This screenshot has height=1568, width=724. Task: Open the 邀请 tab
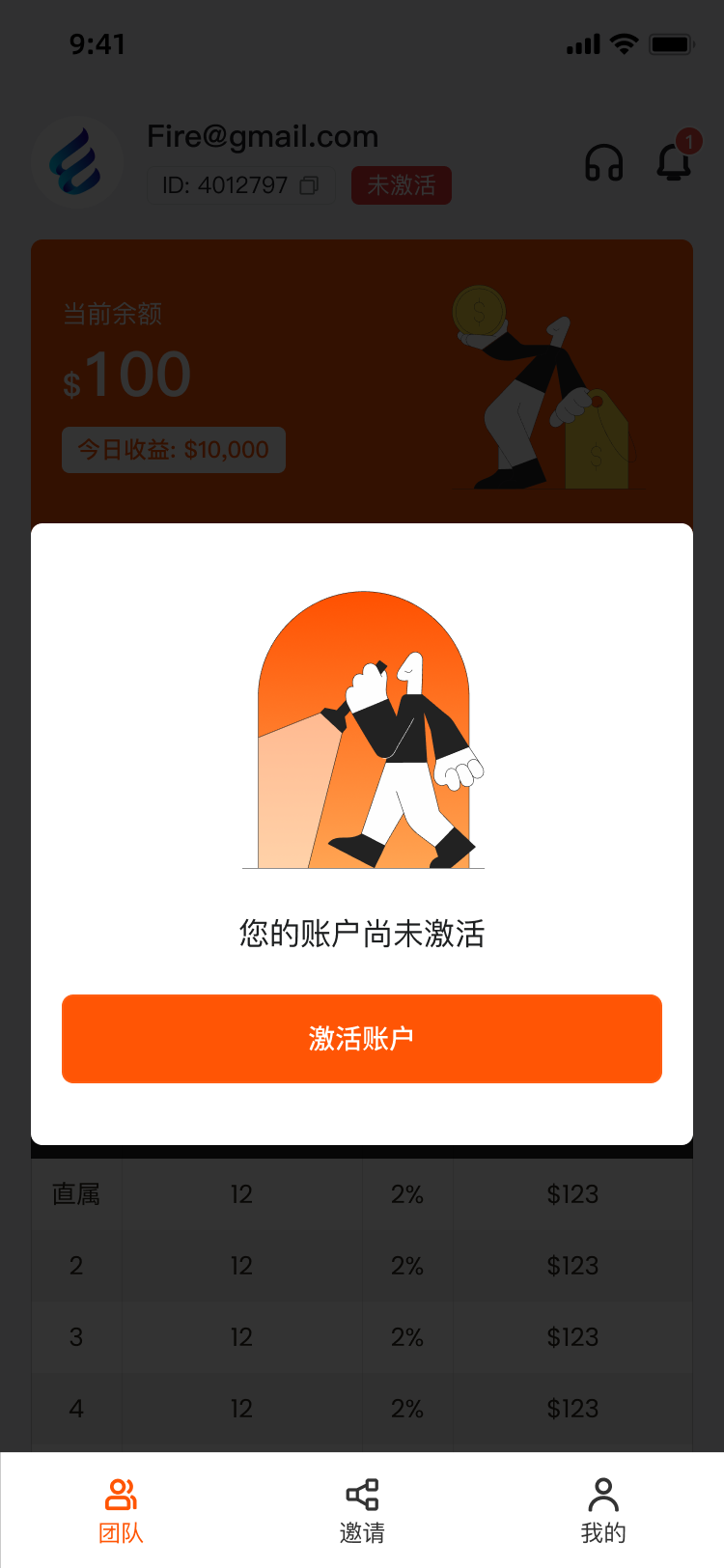(362, 1510)
